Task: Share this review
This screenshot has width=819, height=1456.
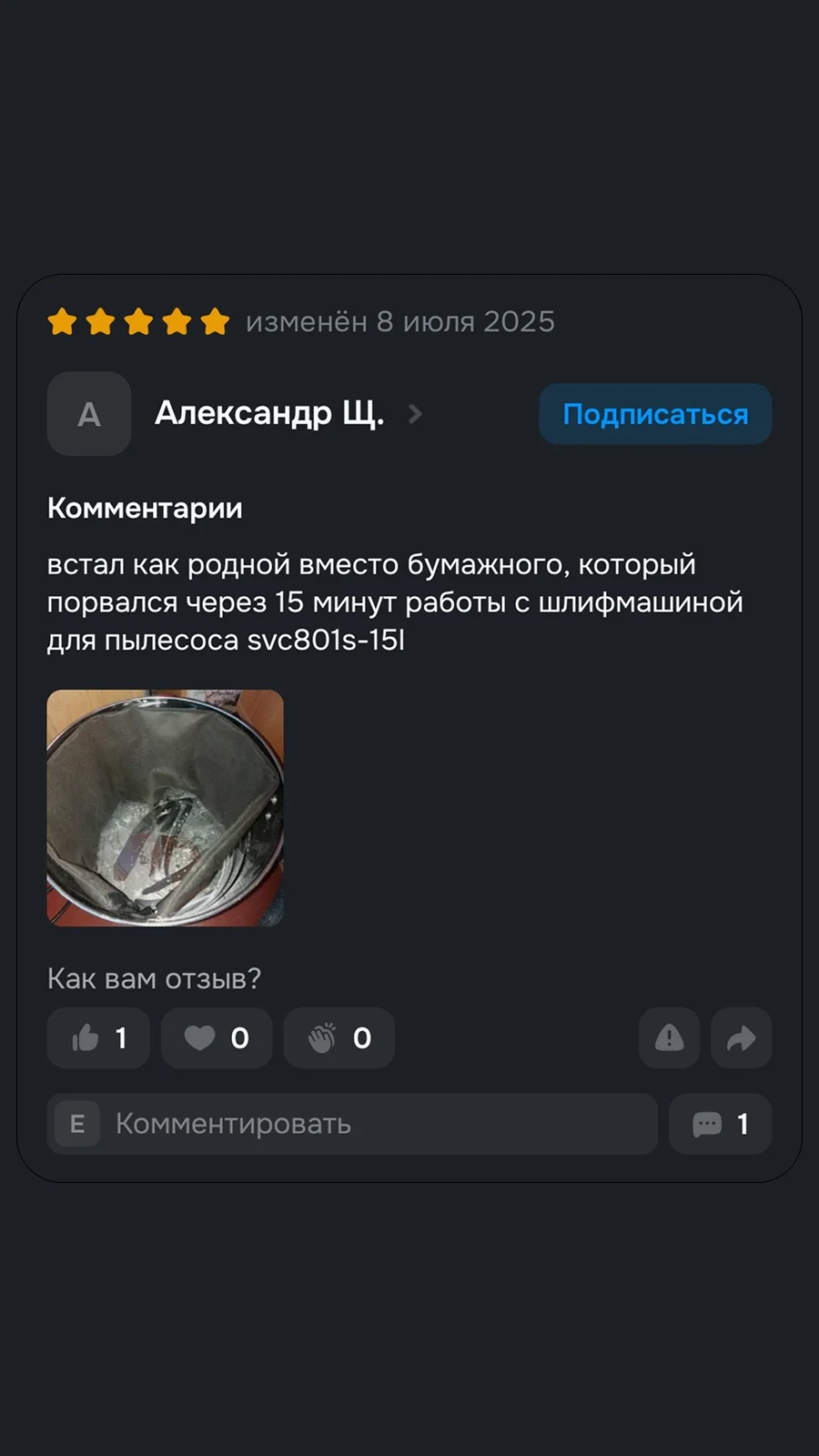Action: click(742, 1037)
